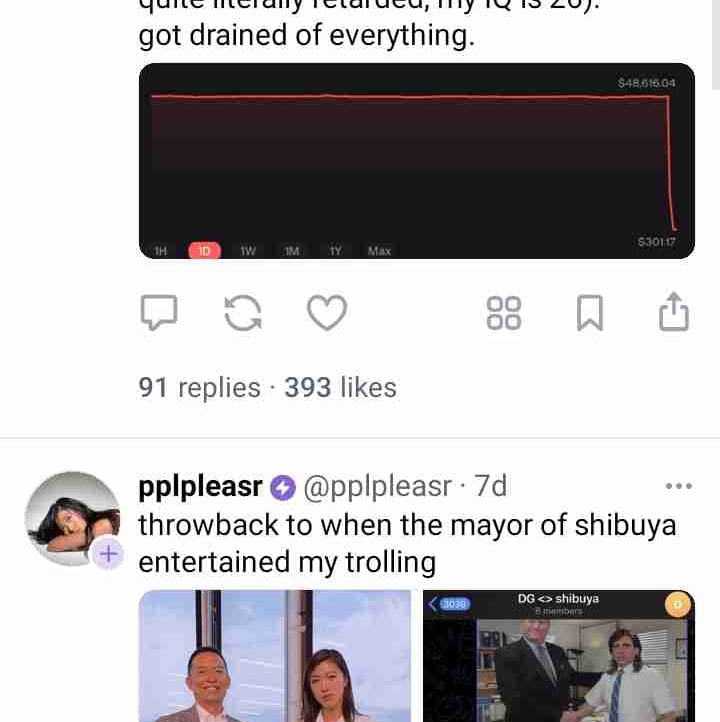This screenshot has height=722, width=720.
Task: View the 91 replies
Action: 199,388
